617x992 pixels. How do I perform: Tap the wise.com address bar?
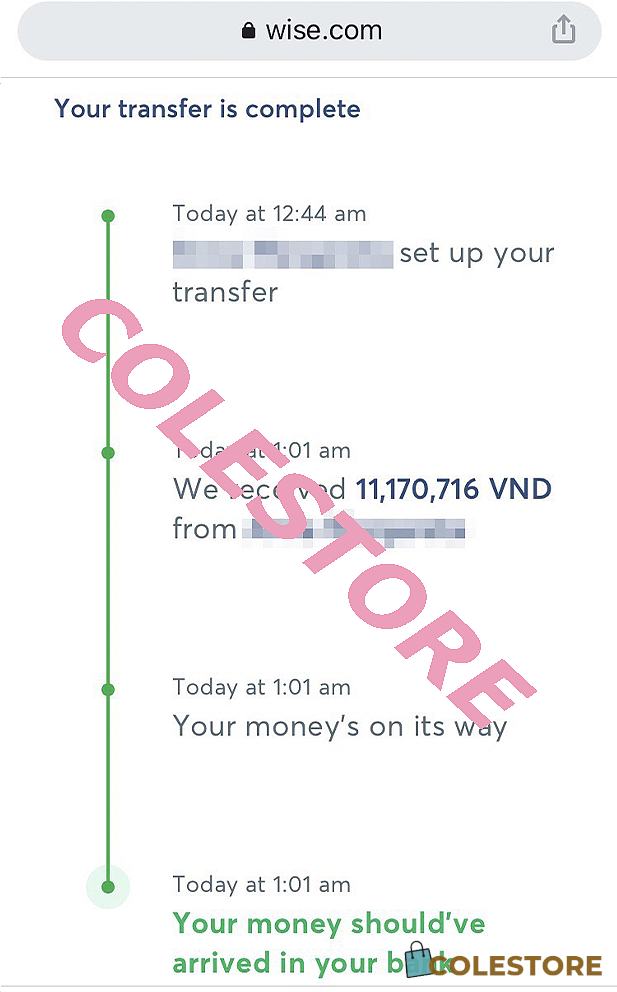click(309, 30)
